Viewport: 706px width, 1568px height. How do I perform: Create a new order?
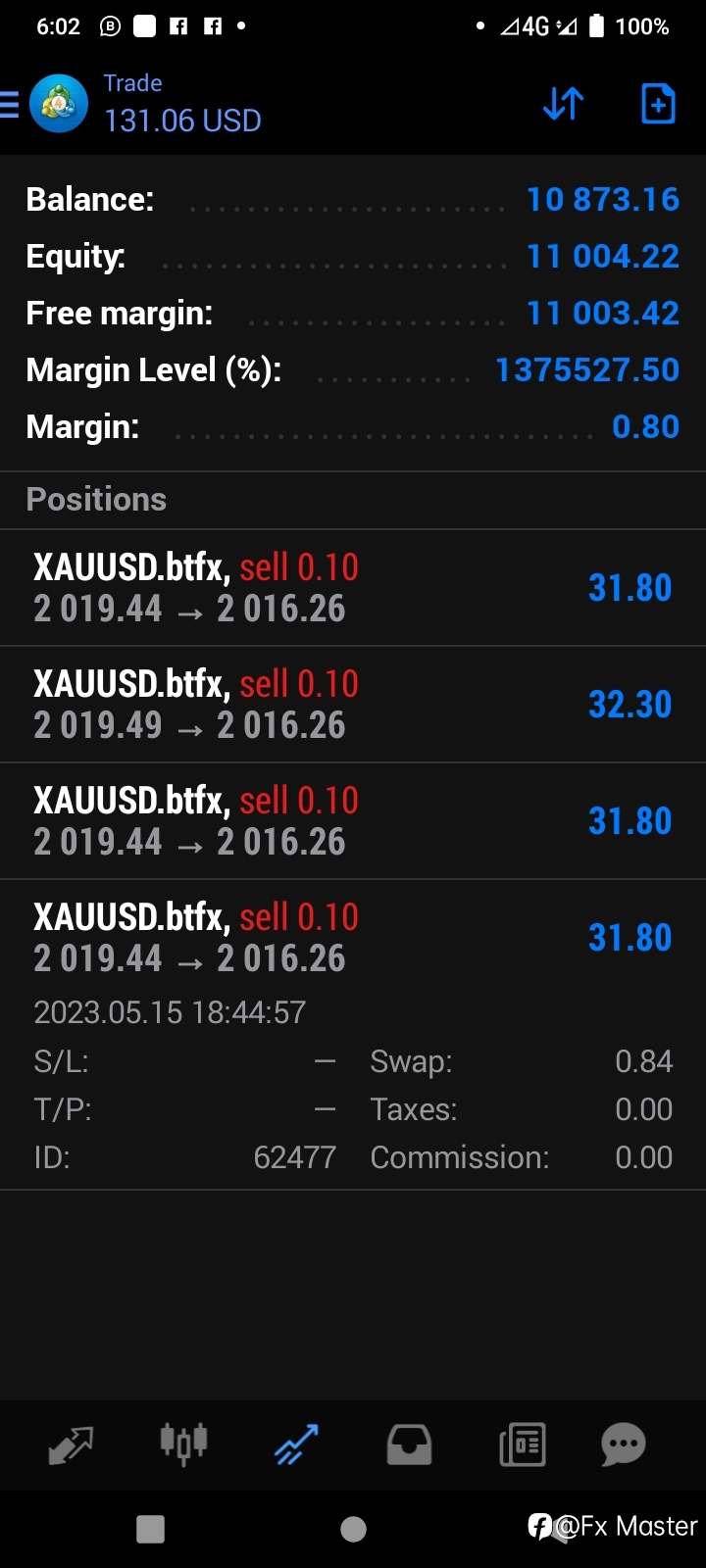point(658,103)
